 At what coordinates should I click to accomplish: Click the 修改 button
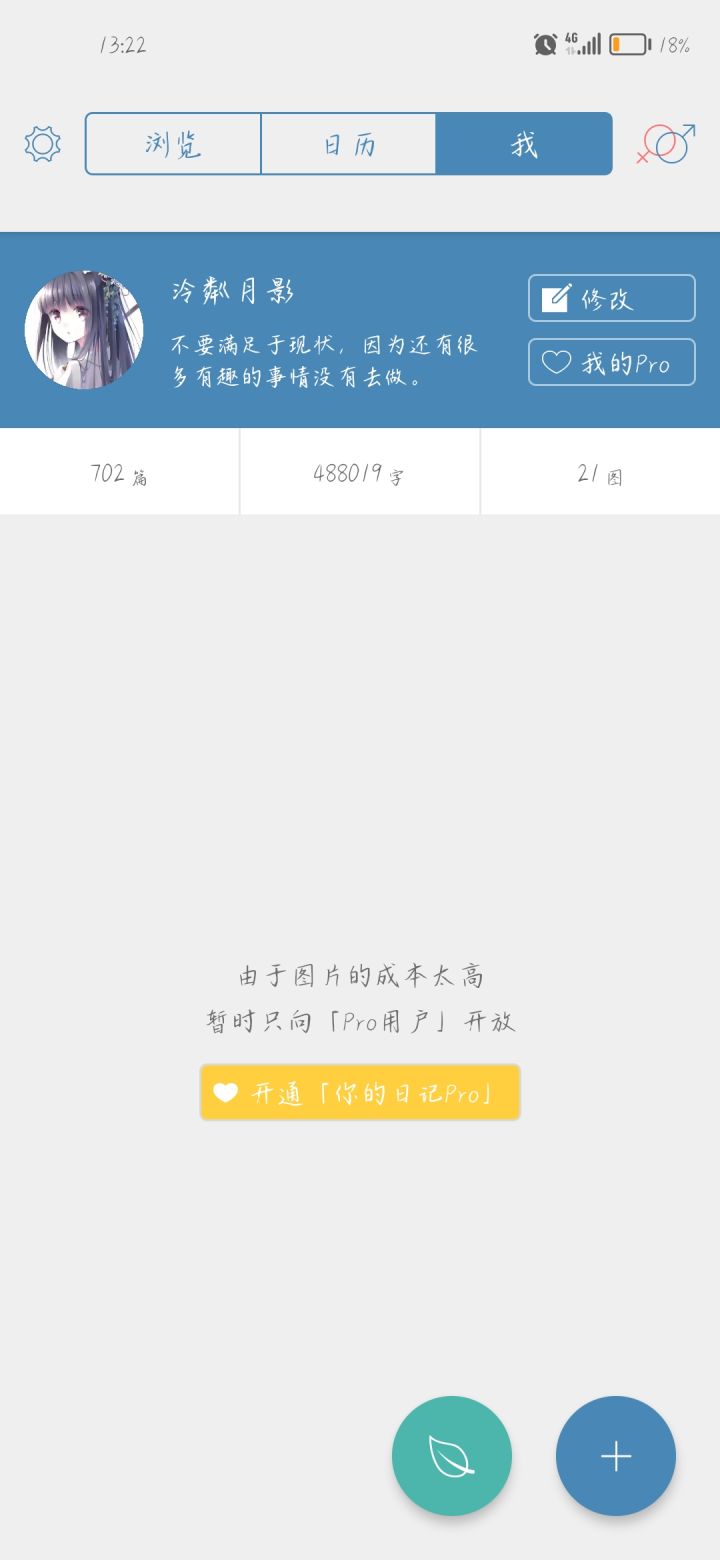pos(611,297)
